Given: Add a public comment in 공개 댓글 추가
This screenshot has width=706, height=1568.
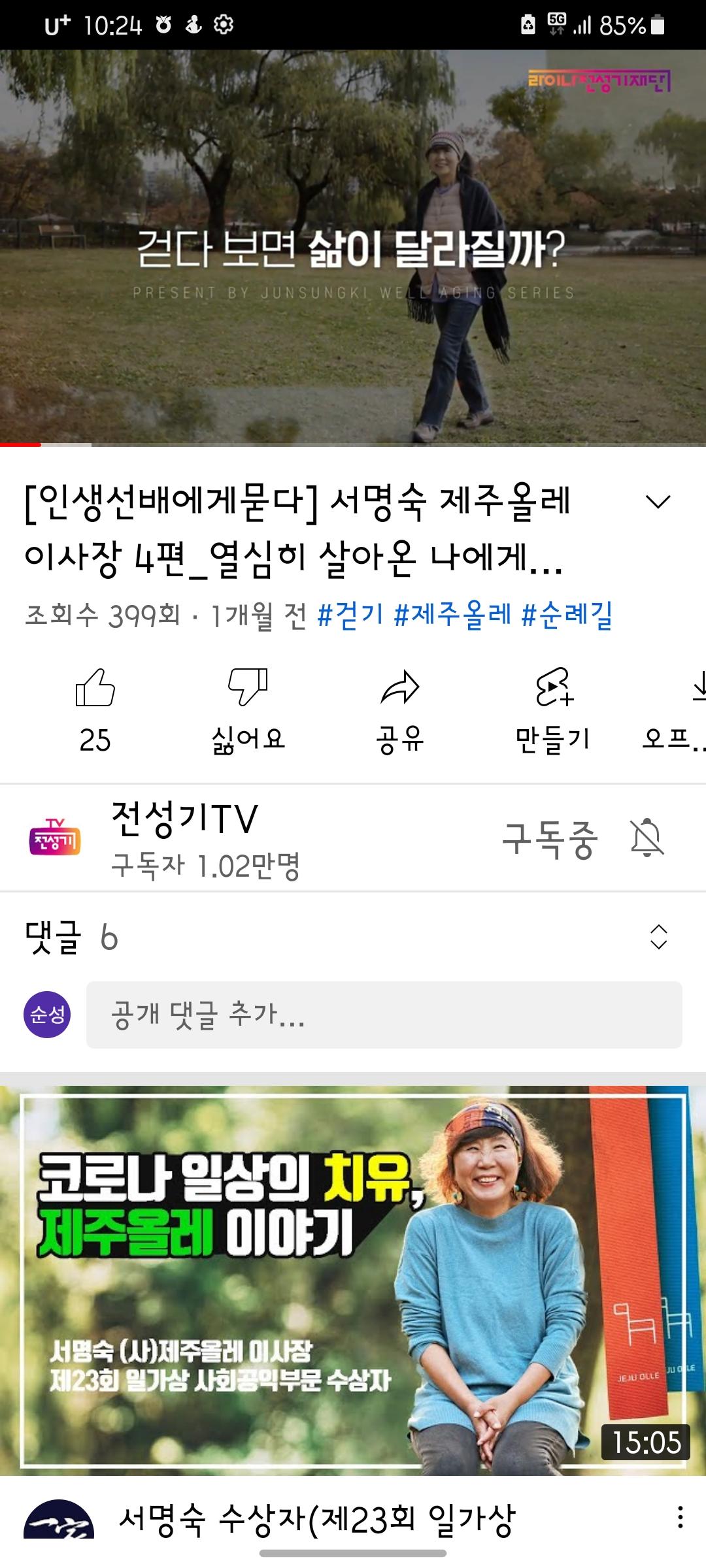Looking at the screenshot, I should tap(384, 1015).
